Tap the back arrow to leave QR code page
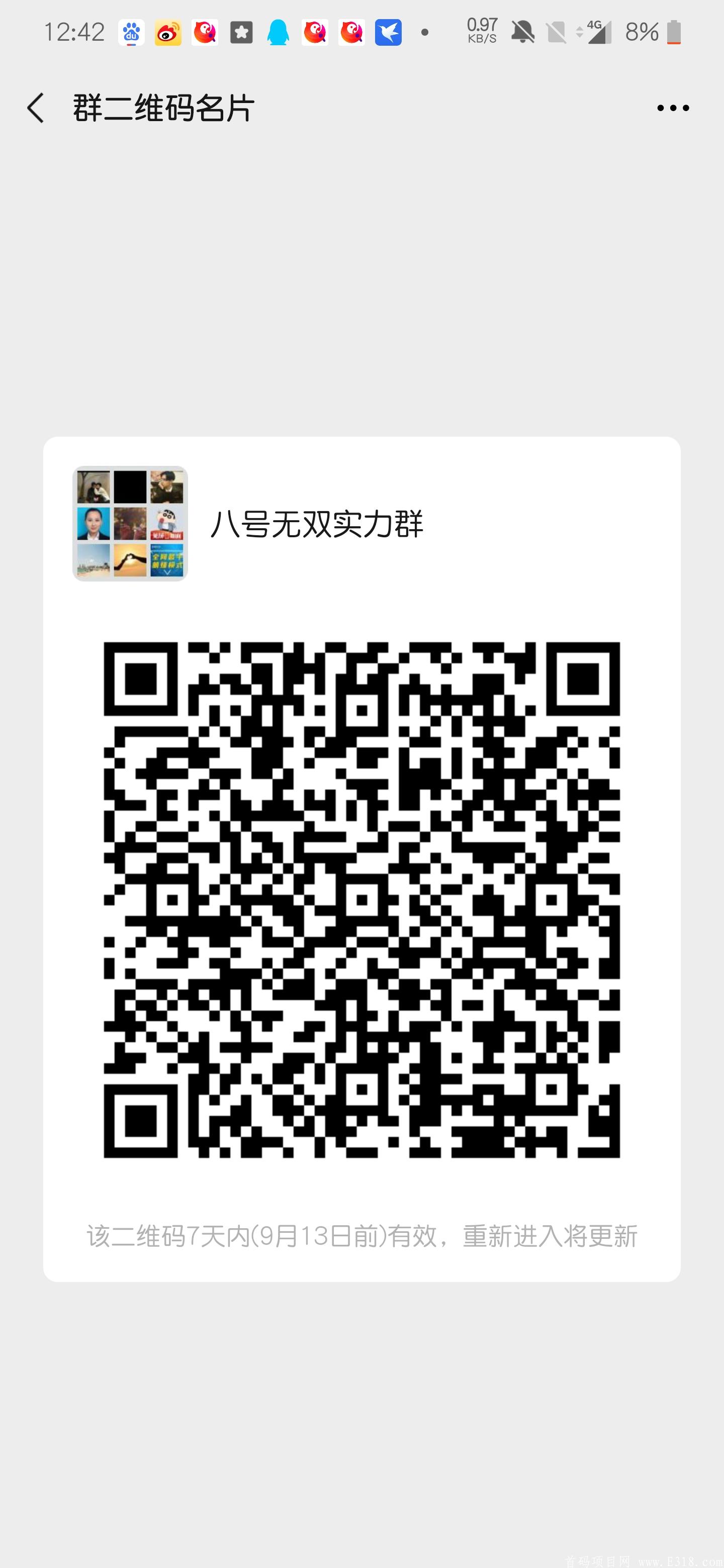This screenshot has width=724, height=1568. pyautogui.click(x=37, y=107)
